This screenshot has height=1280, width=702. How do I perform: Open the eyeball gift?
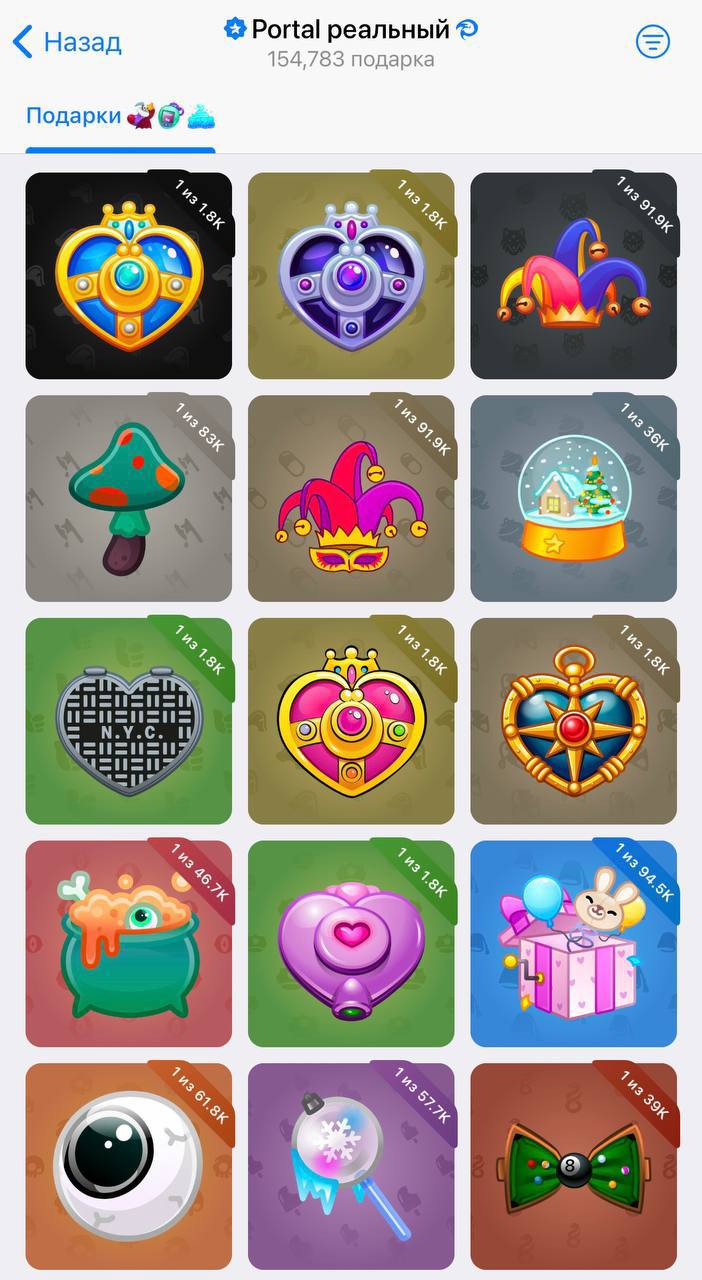pos(129,1165)
